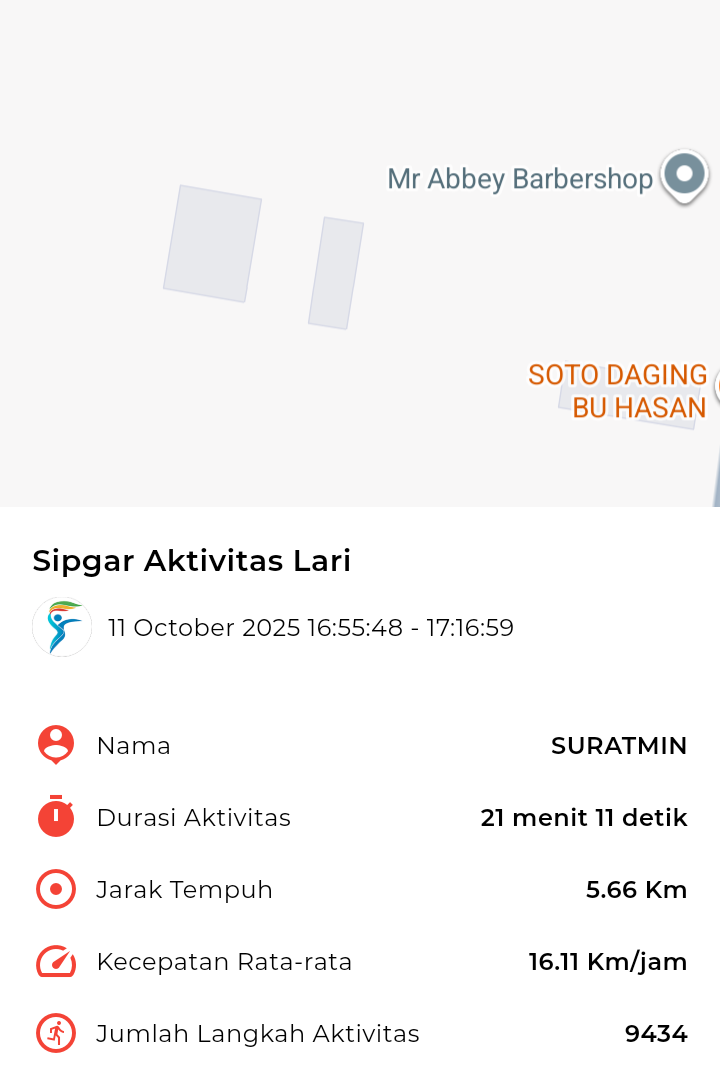Tap the Mr Abbey Barbershop map pin
Screen dimensions: 720x1072
pos(685,176)
